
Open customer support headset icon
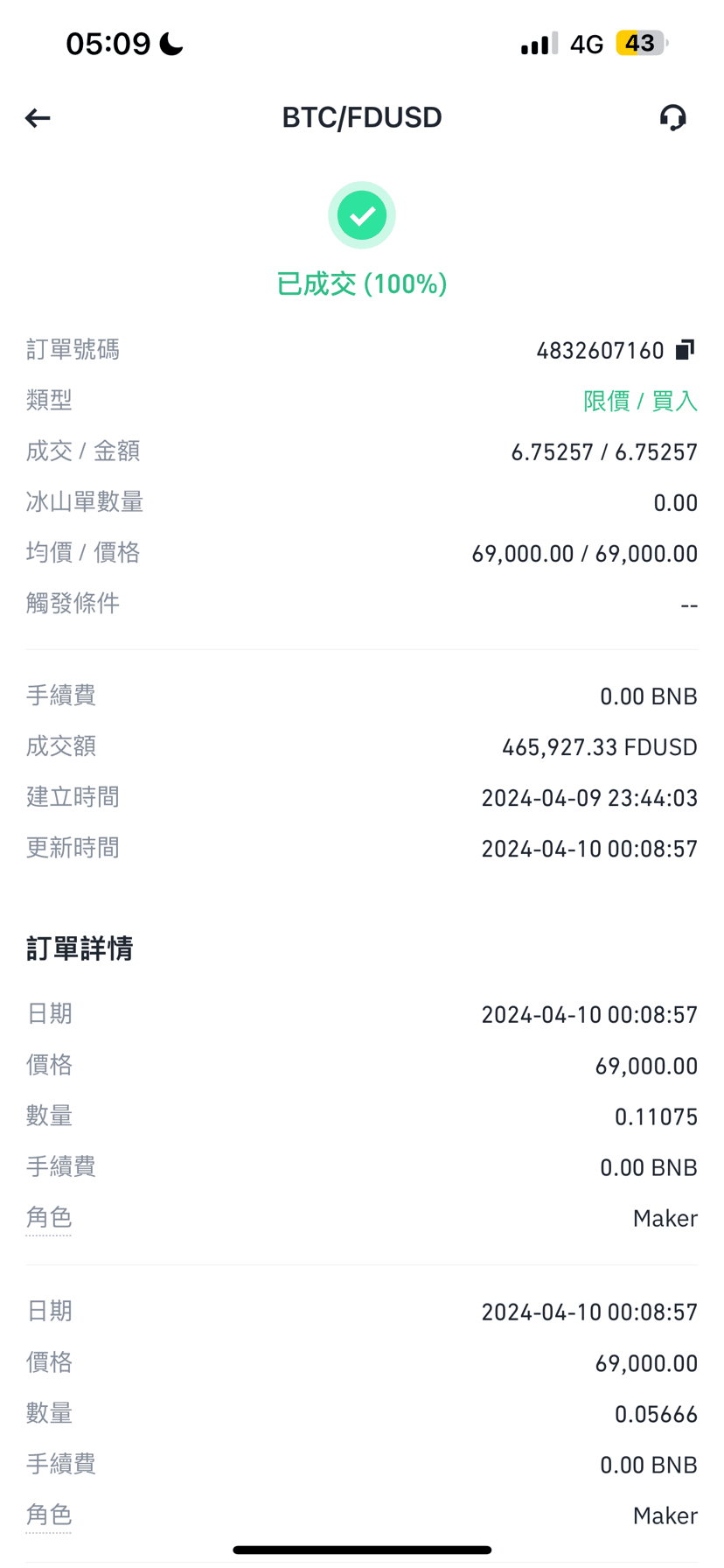[672, 117]
